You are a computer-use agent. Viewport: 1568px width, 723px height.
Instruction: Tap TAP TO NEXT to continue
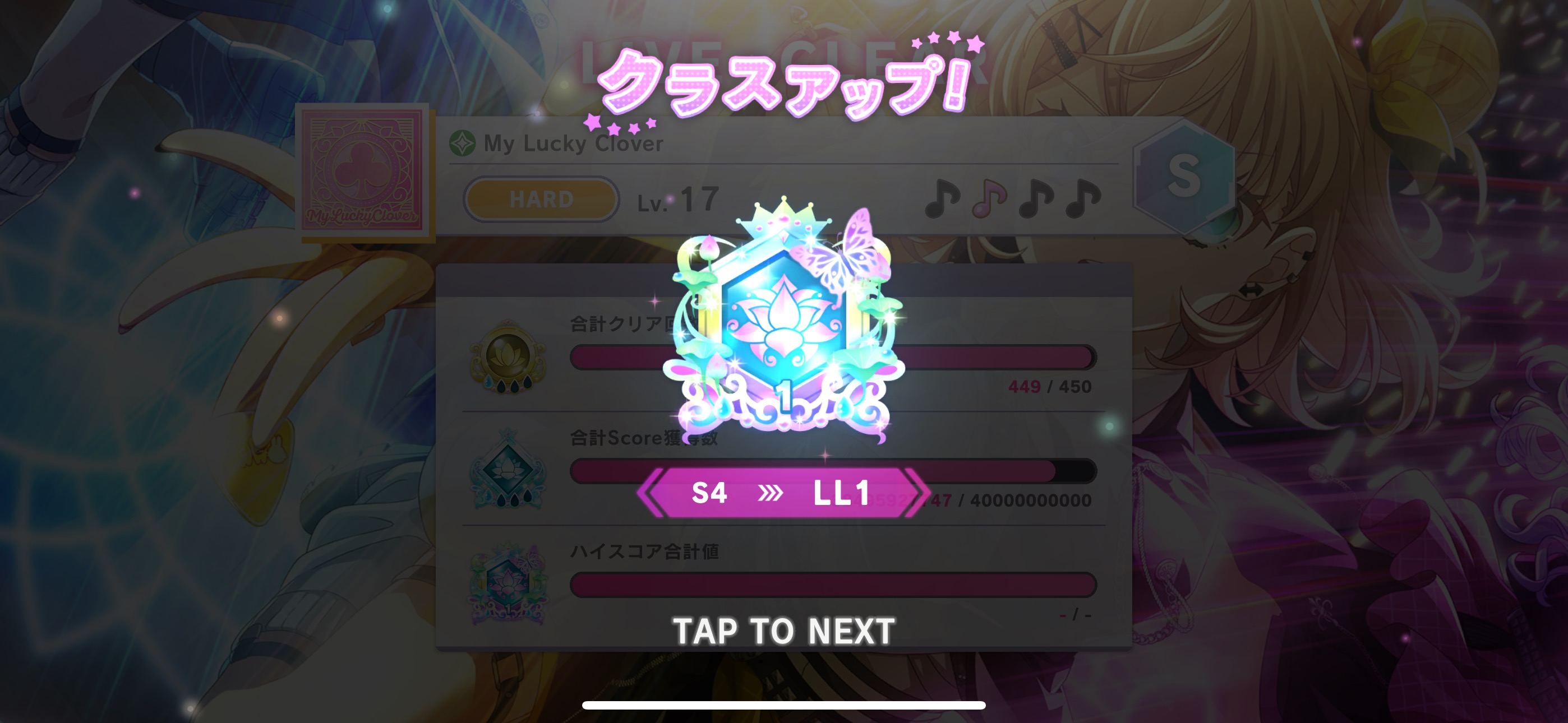783,631
